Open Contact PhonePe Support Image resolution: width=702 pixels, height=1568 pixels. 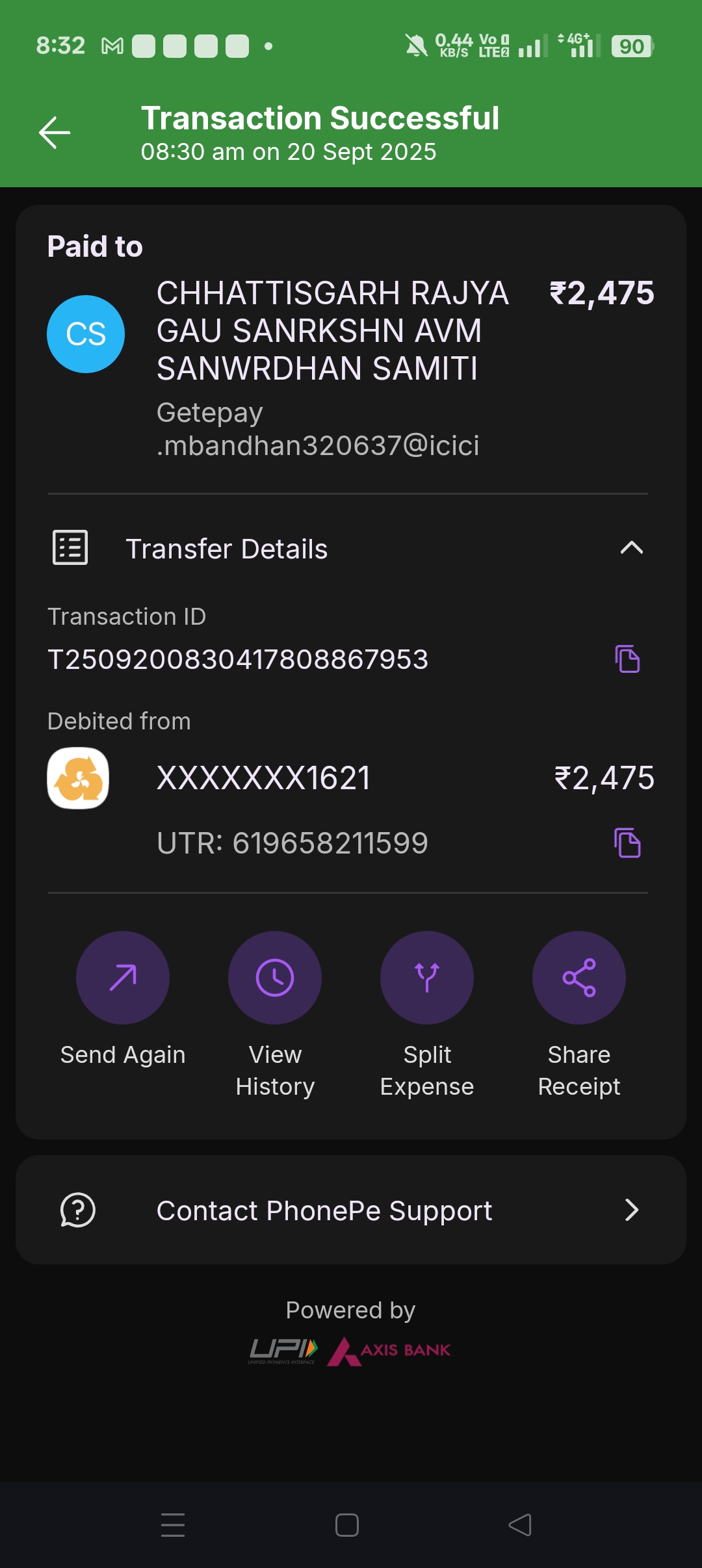pos(351,1210)
